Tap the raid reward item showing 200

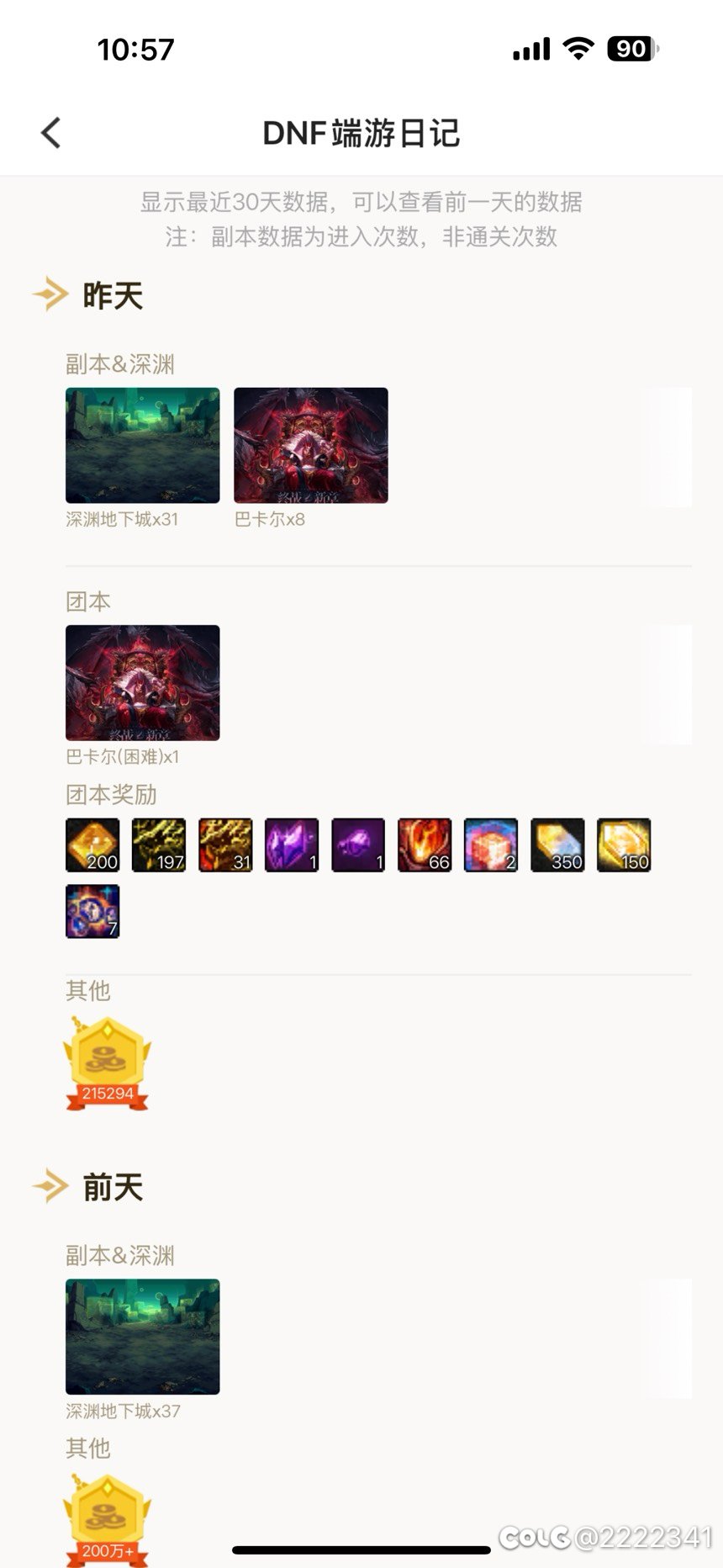click(x=92, y=845)
